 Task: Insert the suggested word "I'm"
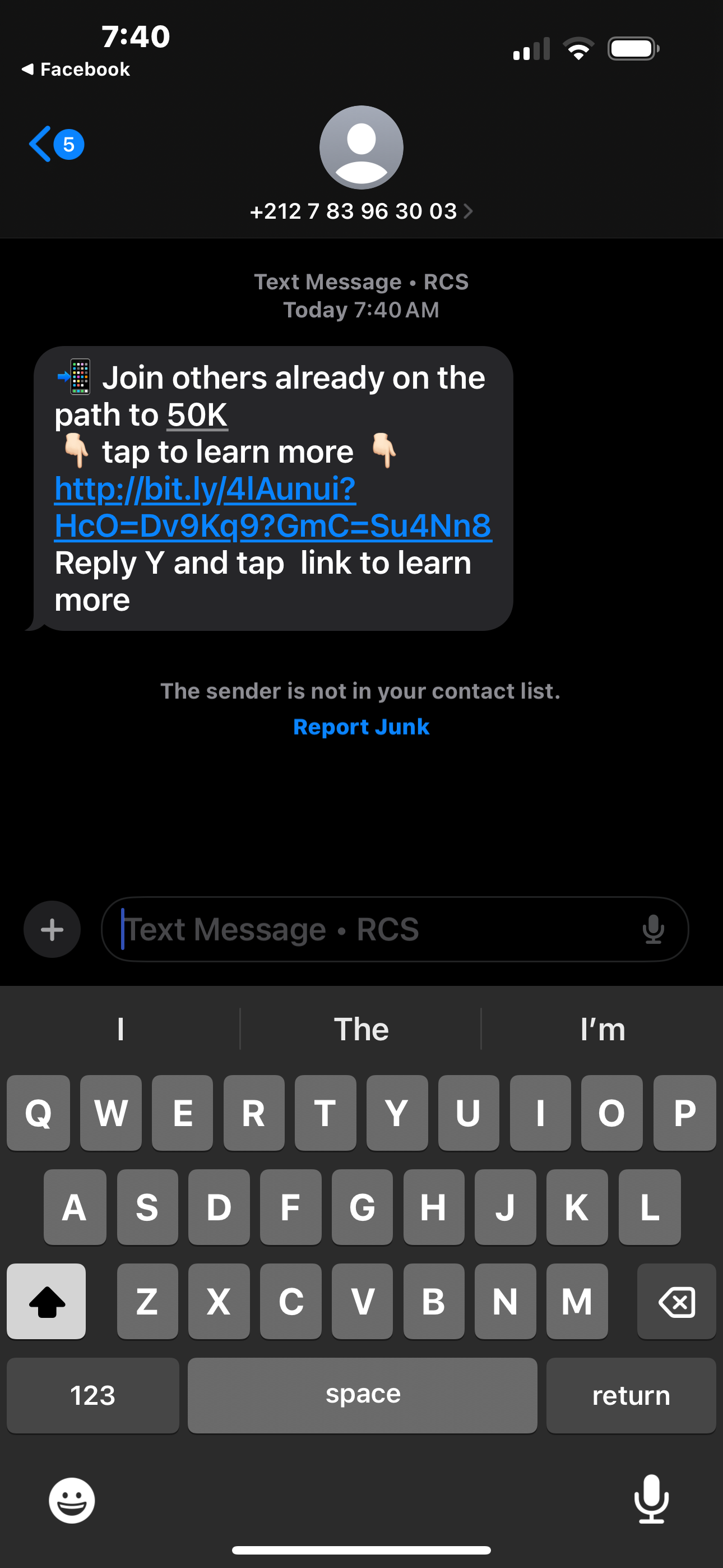click(x=602, y=1029)
